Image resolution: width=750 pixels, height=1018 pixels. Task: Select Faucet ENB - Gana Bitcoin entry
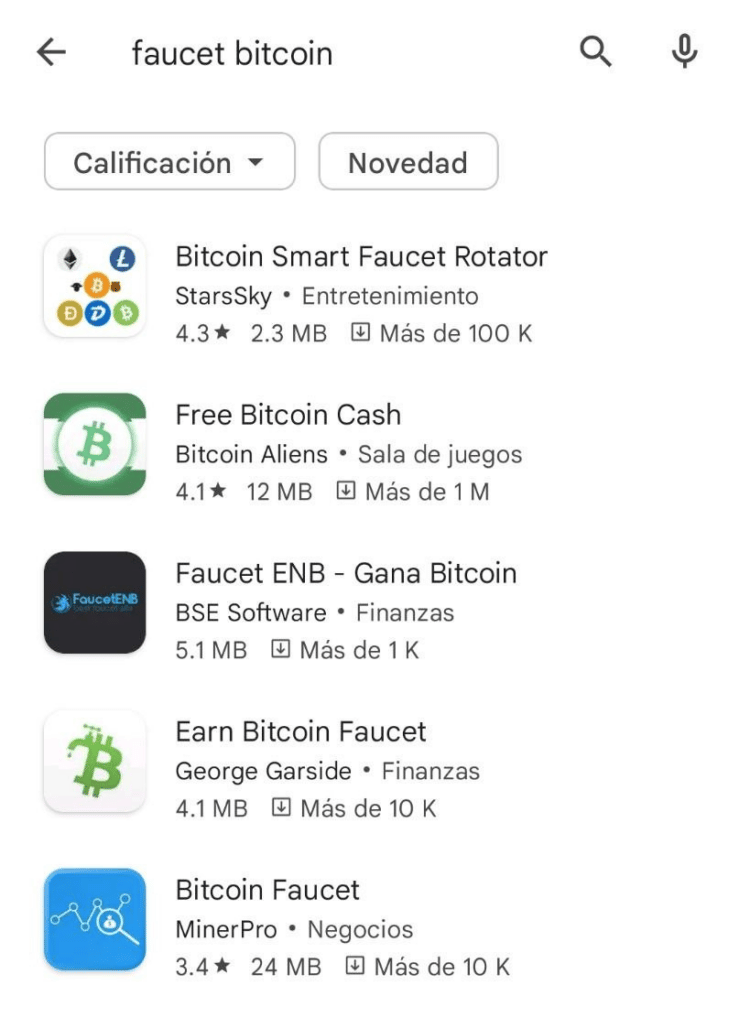coord(345,572)
